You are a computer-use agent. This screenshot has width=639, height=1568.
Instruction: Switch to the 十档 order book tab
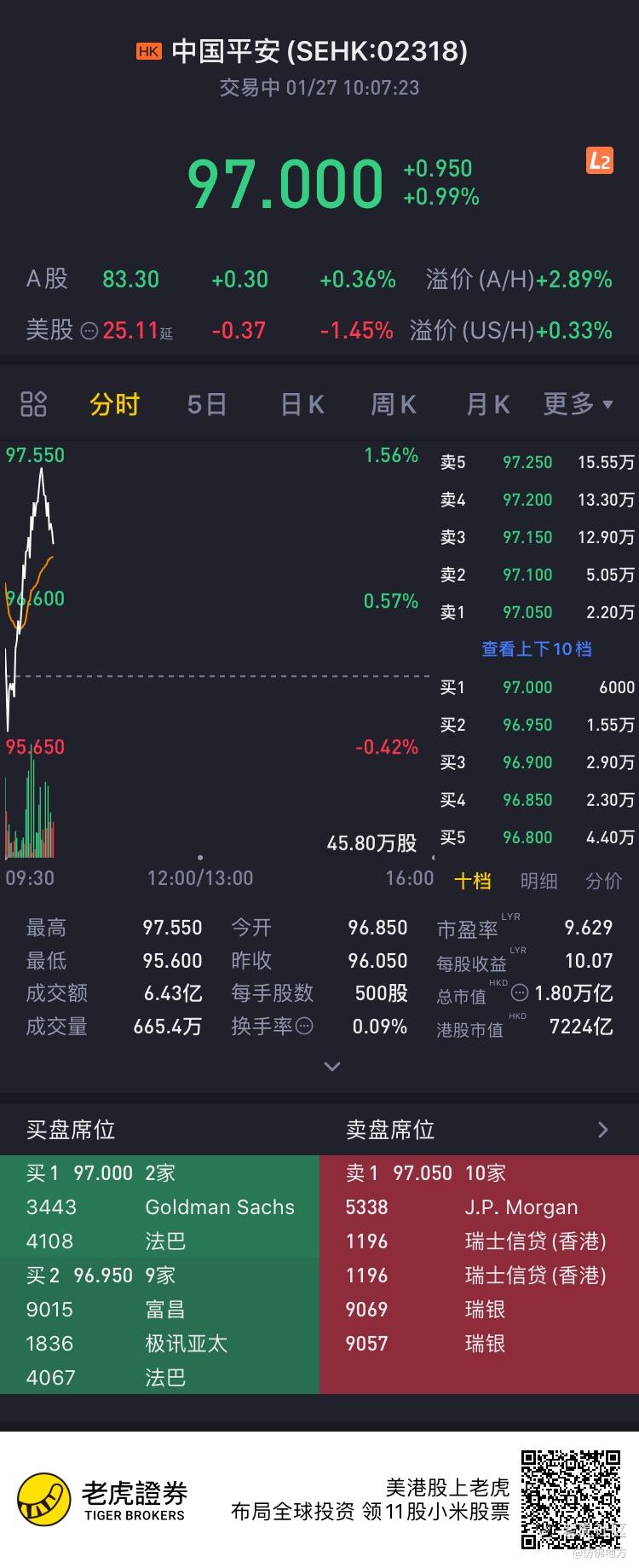tap(472, 881)
